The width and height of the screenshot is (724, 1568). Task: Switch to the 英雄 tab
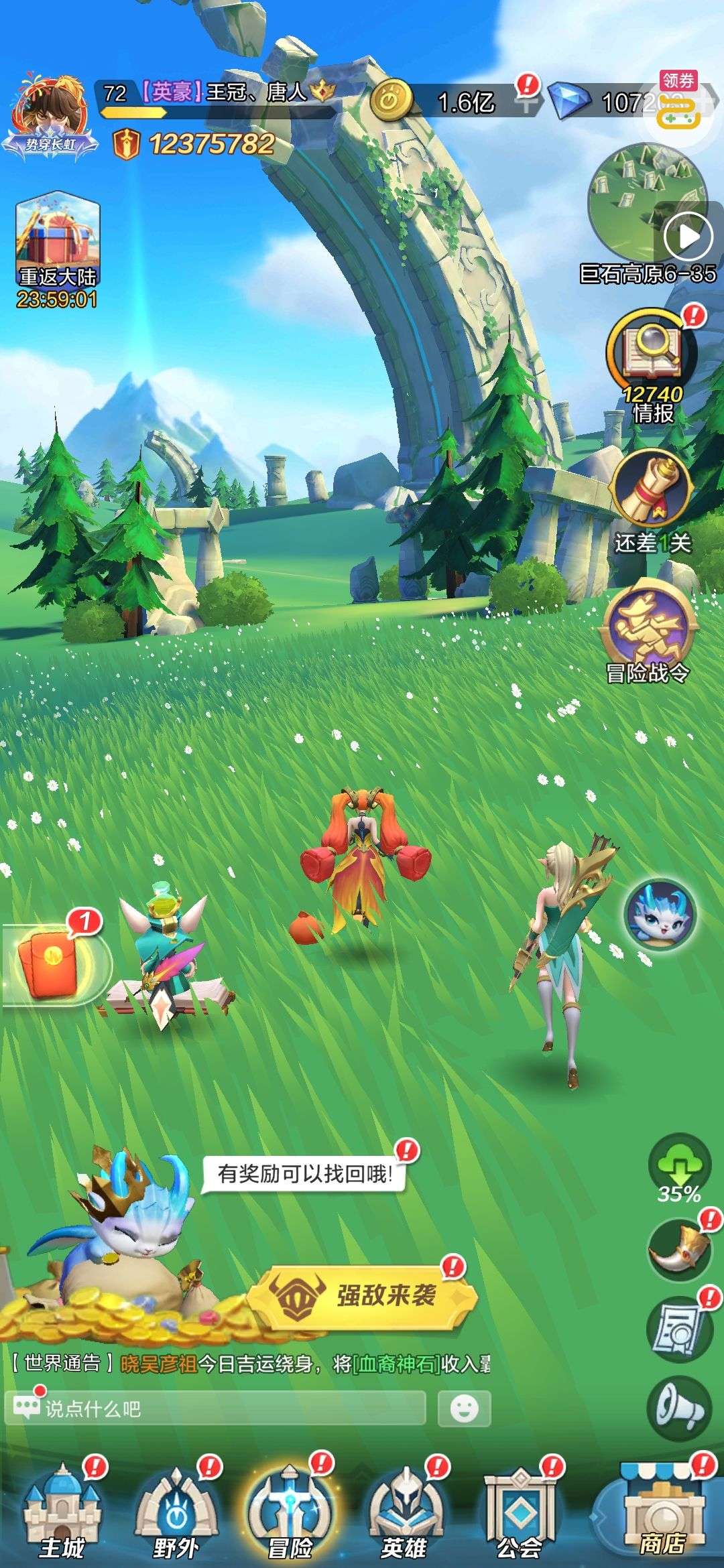[x=404, y=1509]
